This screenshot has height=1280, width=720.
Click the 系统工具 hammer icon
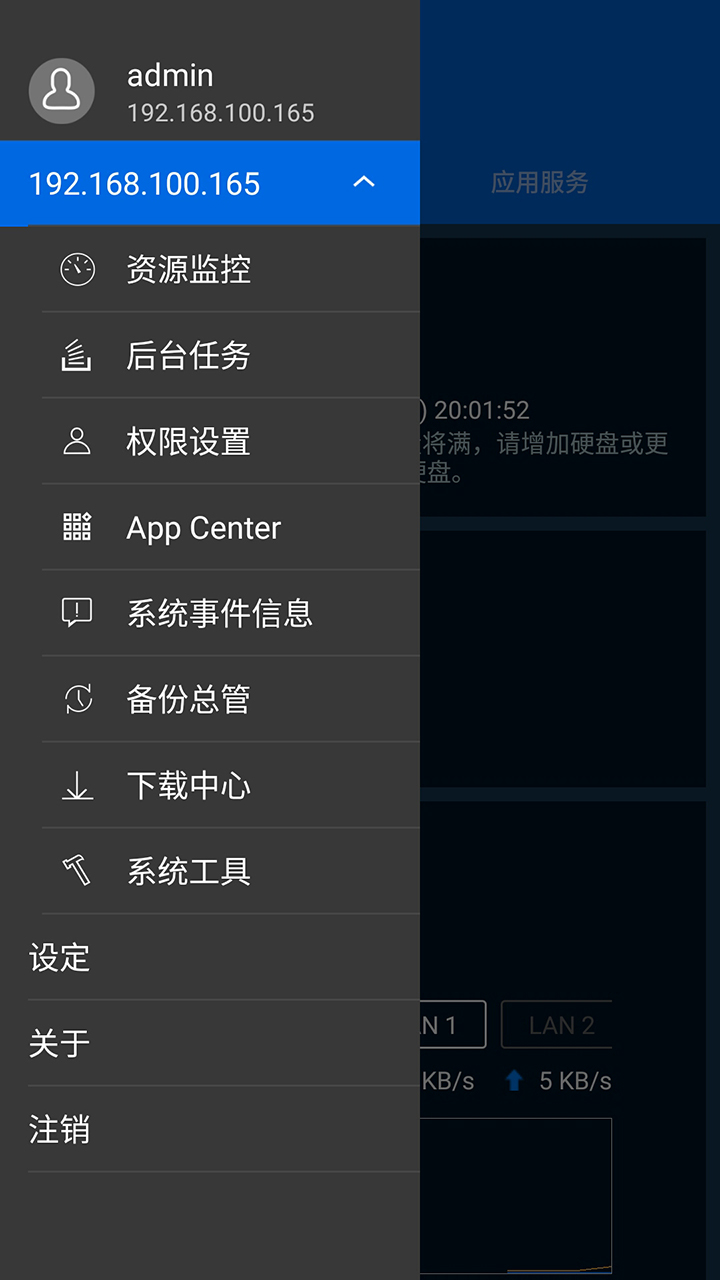[77, 871]
